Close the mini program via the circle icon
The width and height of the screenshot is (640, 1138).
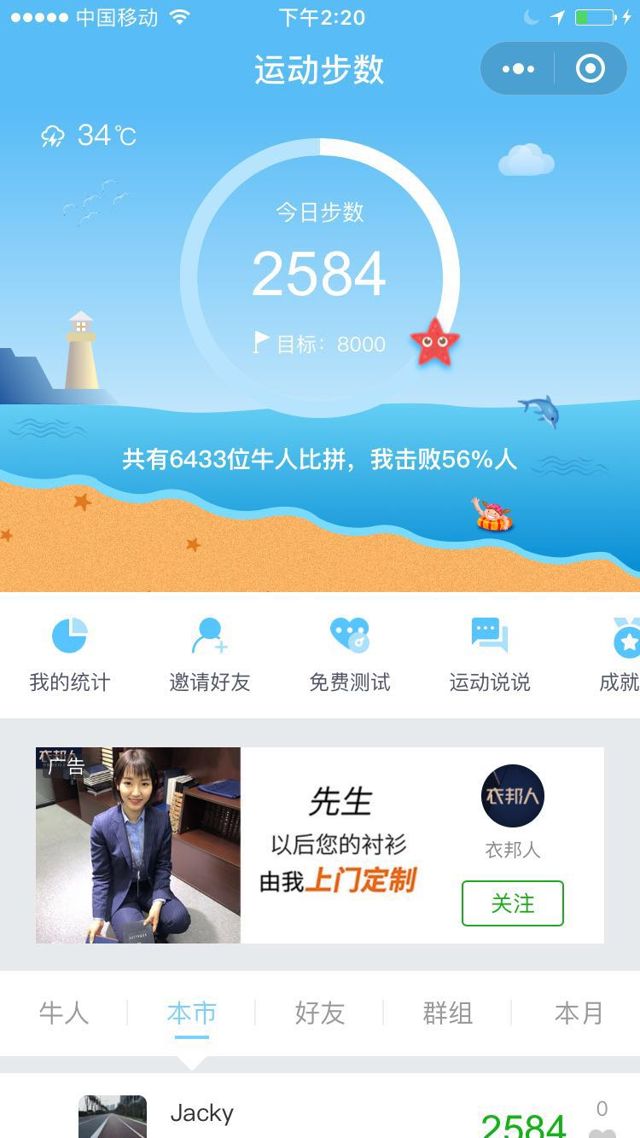[x=590, y=69]
